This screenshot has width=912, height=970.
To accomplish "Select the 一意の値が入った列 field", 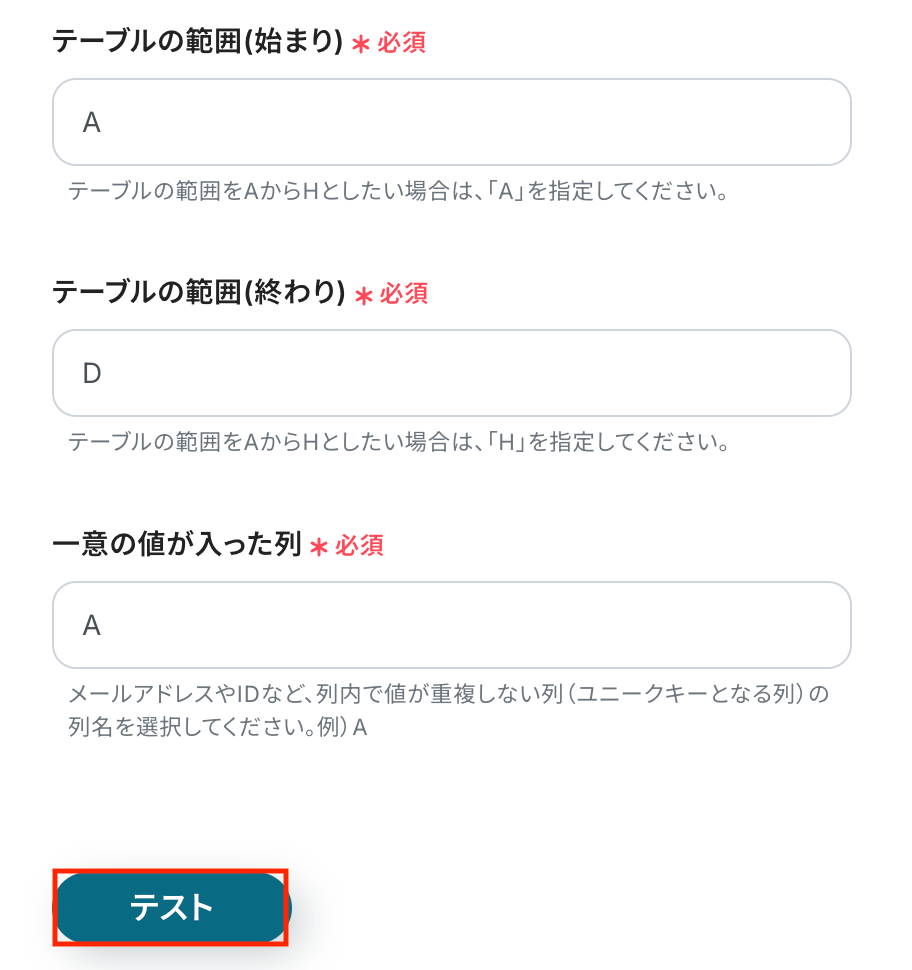I will 451,625.
